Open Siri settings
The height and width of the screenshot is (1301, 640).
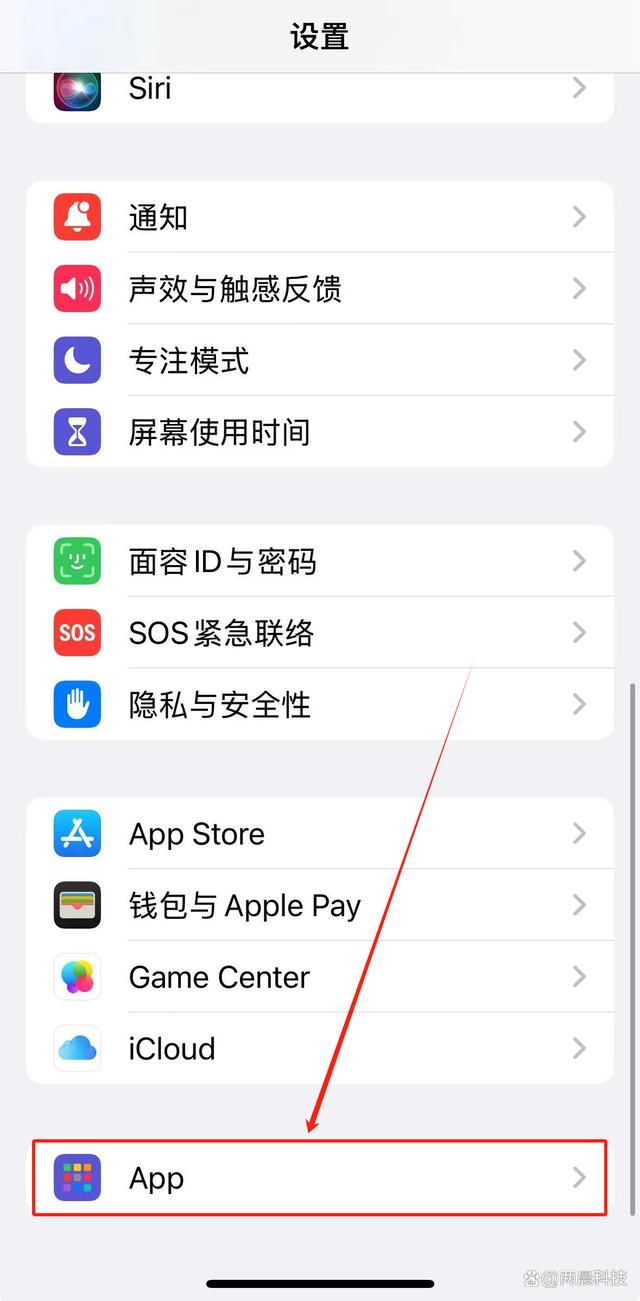318,90
